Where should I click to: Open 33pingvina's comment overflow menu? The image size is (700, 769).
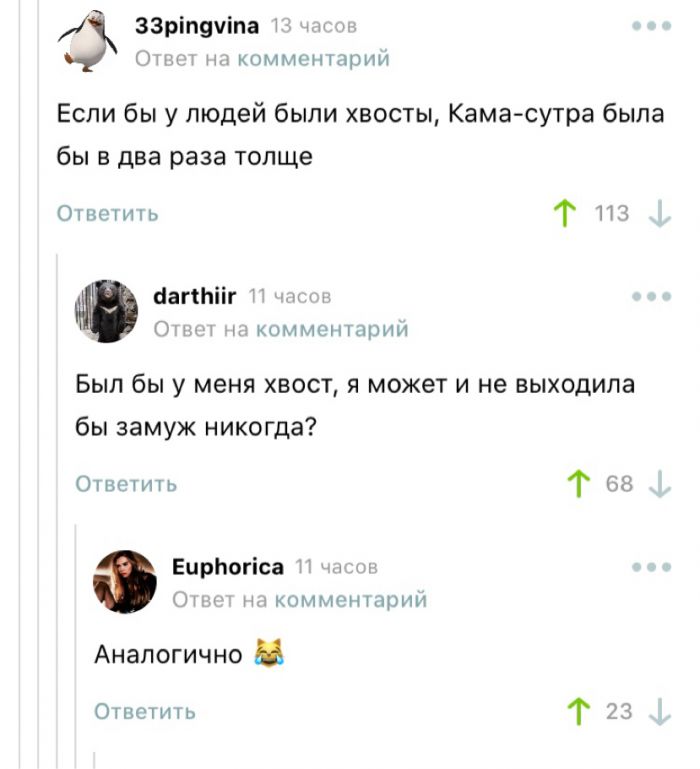pos(651,26)
